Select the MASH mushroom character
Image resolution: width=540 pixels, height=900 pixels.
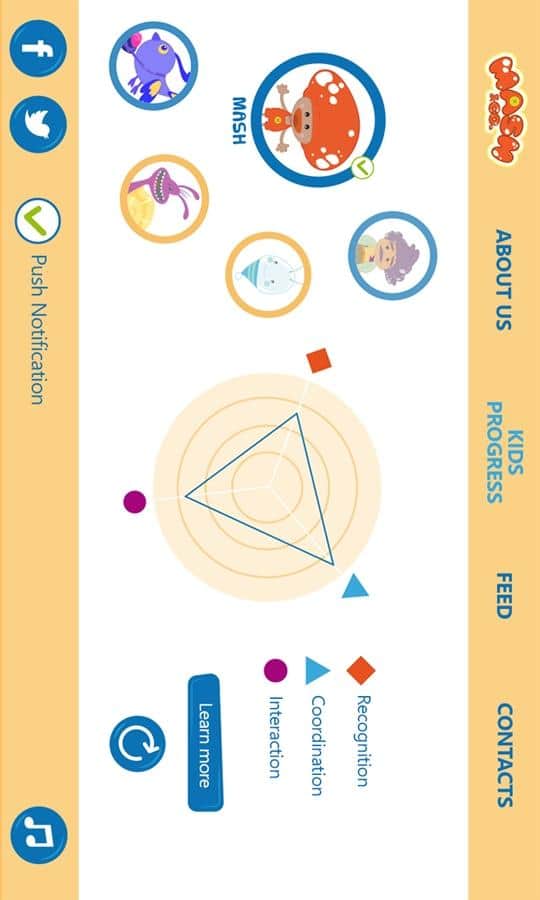(x=318, y=119)
